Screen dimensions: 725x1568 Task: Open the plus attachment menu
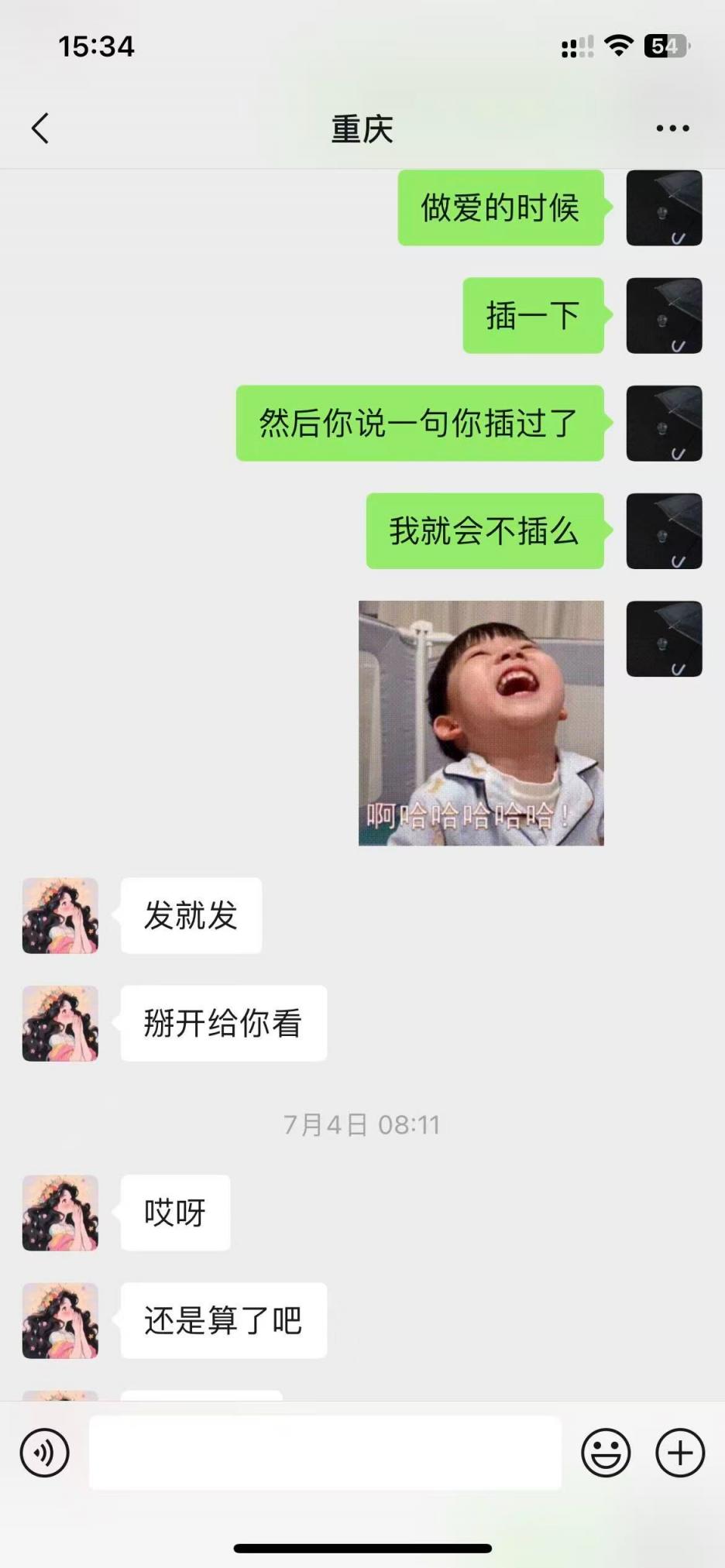[680, 1453]
